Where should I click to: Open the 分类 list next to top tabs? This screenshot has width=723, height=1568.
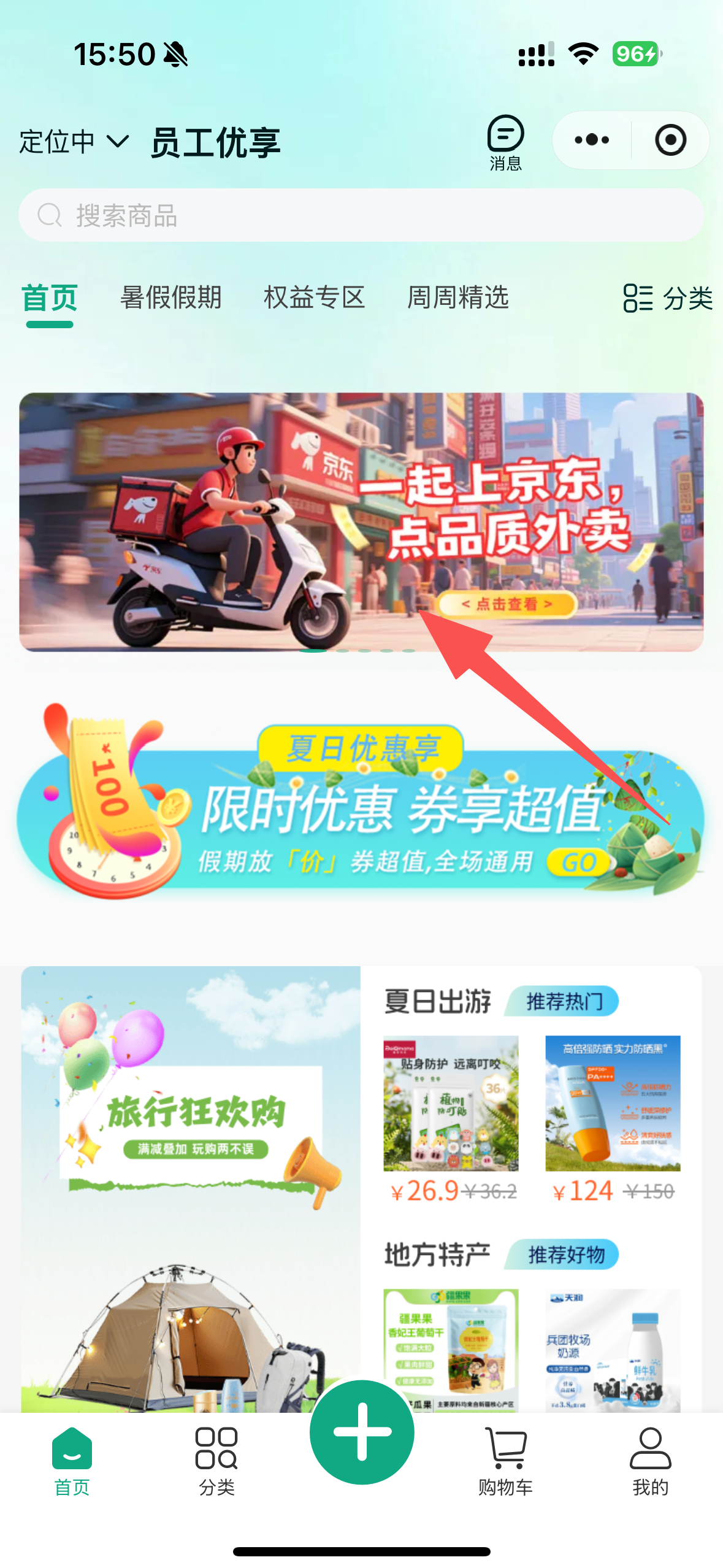[668, 298]
